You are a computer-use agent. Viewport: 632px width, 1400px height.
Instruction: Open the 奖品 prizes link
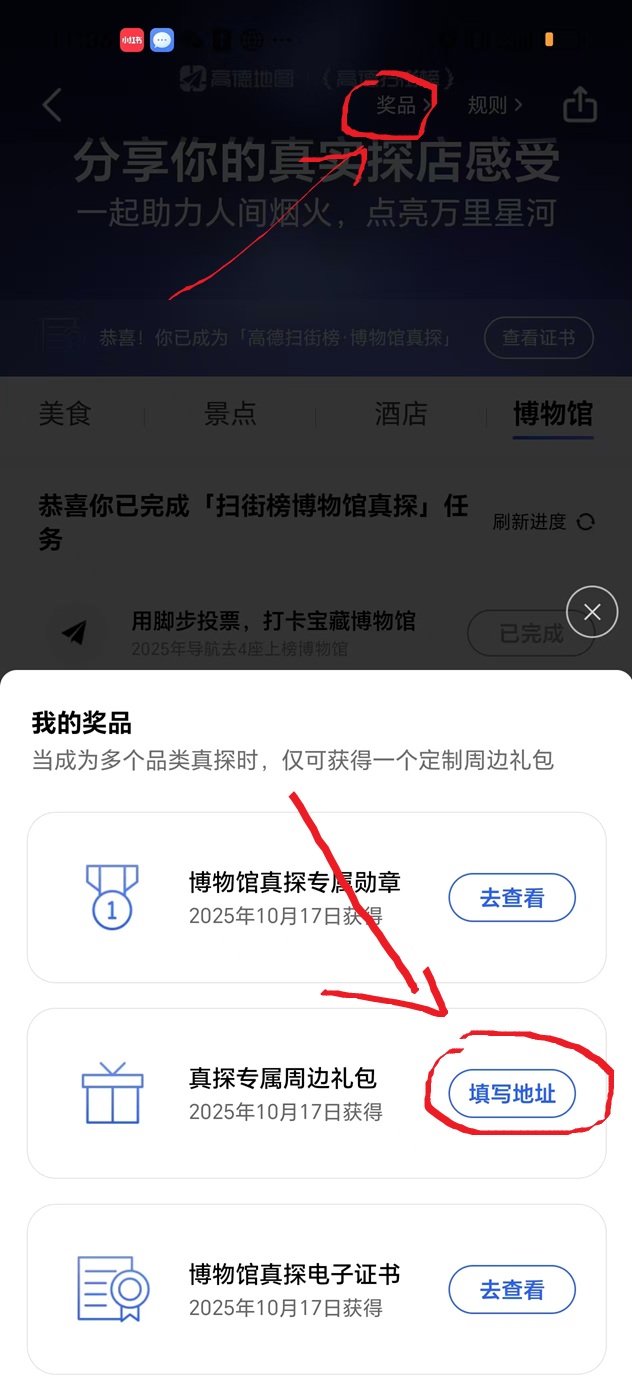point(402,105)
